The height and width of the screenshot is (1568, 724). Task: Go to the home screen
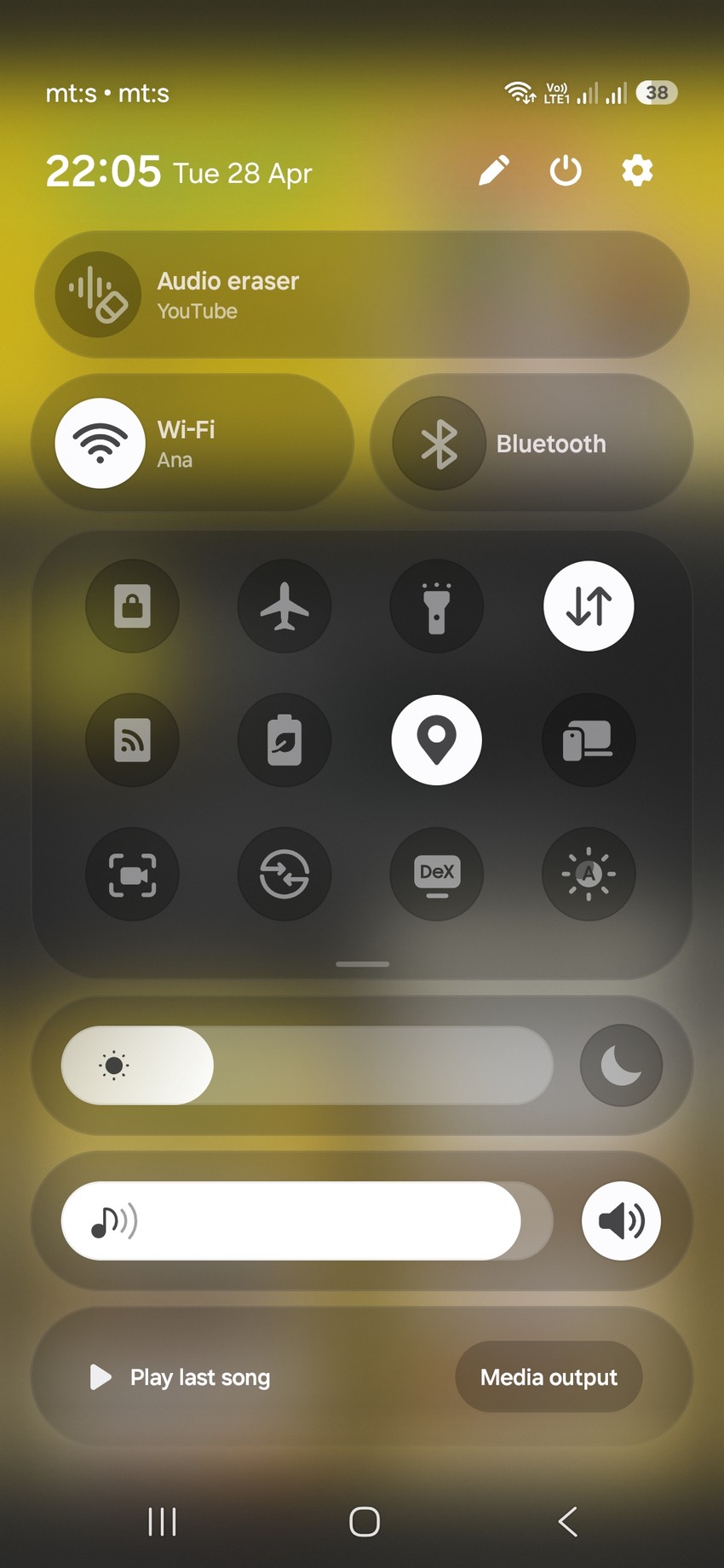tap(364, 1521)
